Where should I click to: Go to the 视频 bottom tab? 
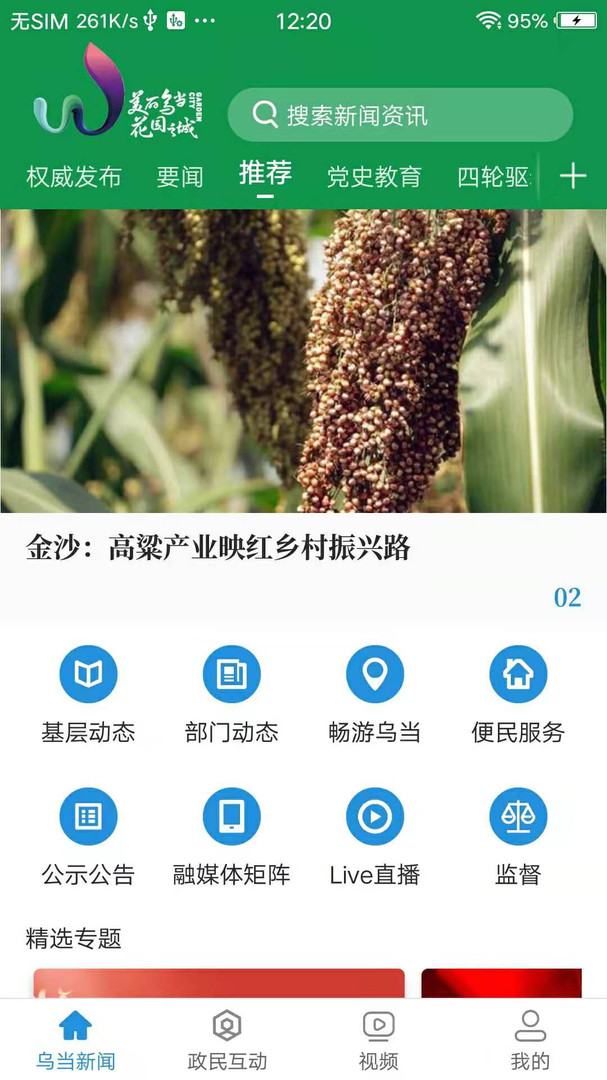tap(378, 1039)
